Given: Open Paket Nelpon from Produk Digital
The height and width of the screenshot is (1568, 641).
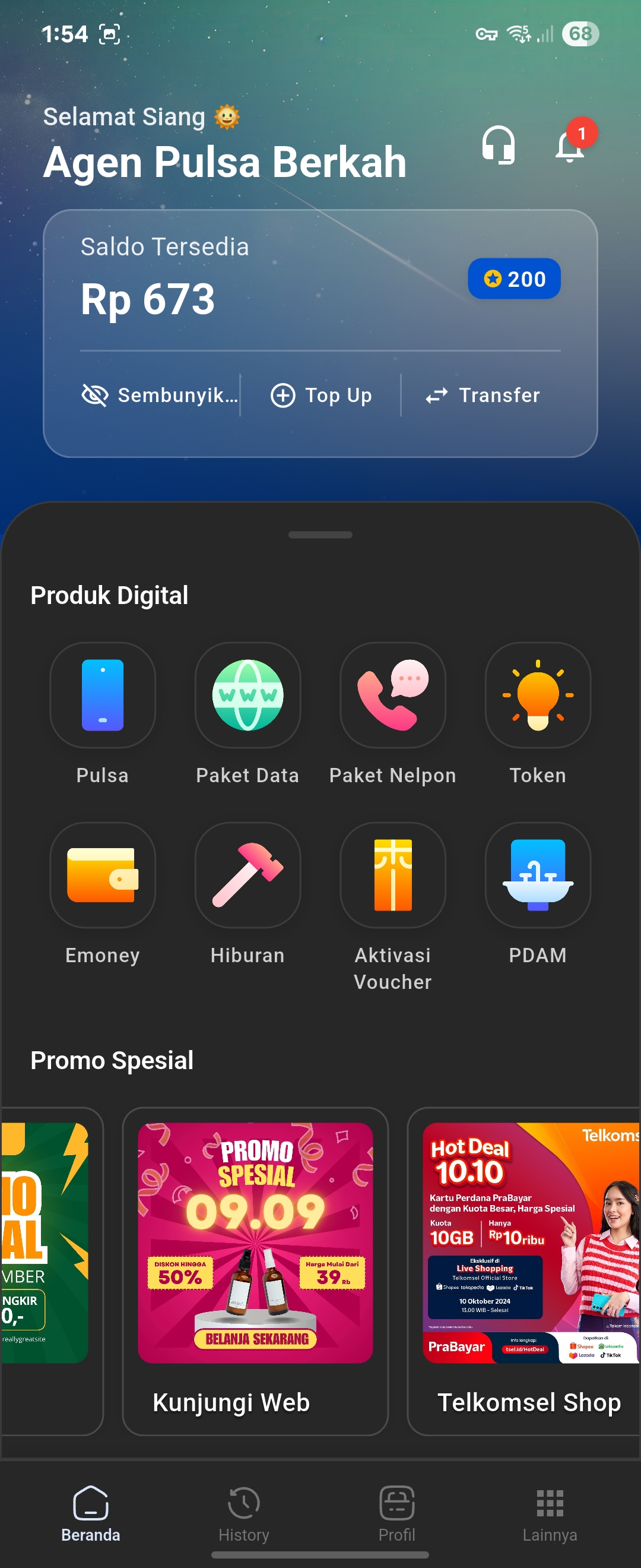Looking at the screenshot, I should pos(393,696).
